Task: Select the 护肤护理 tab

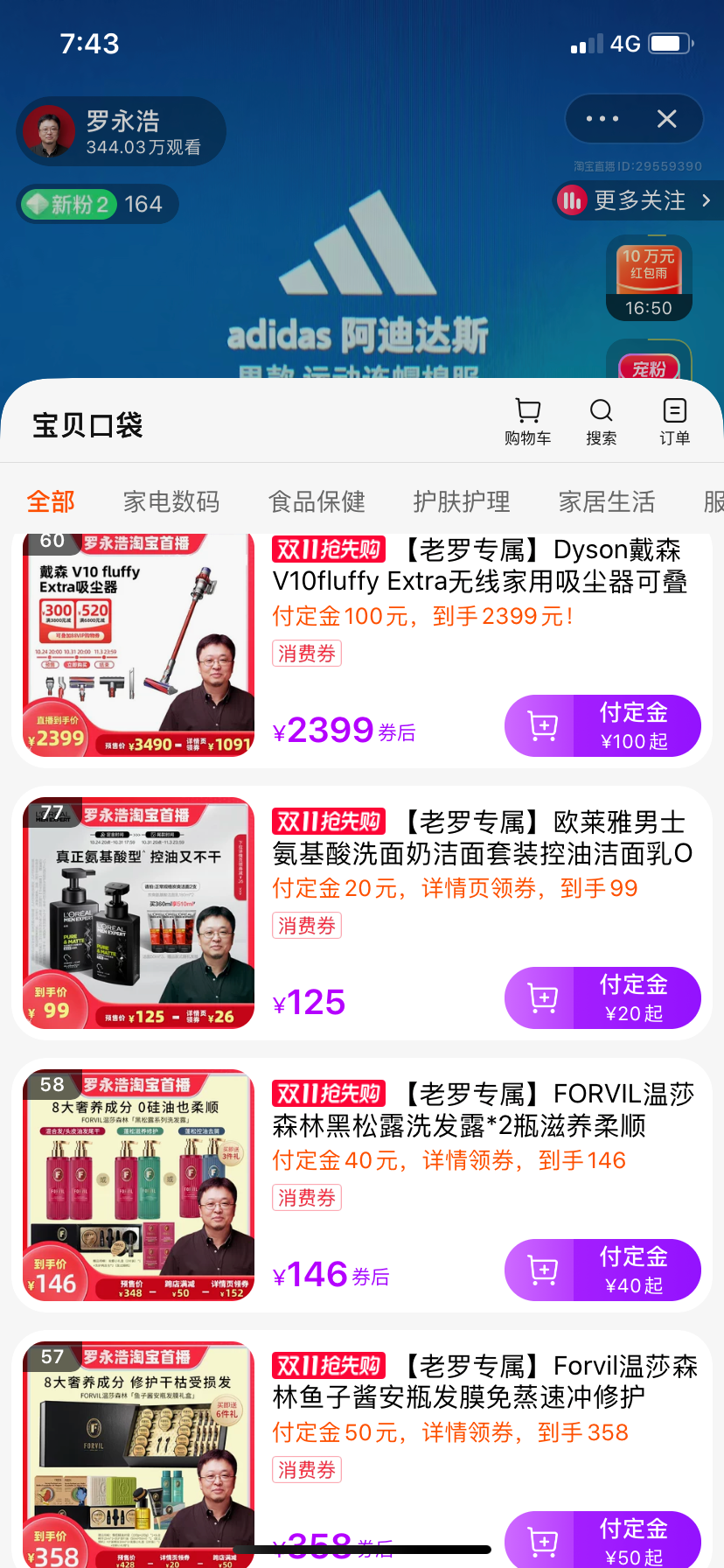Action: 462,501
